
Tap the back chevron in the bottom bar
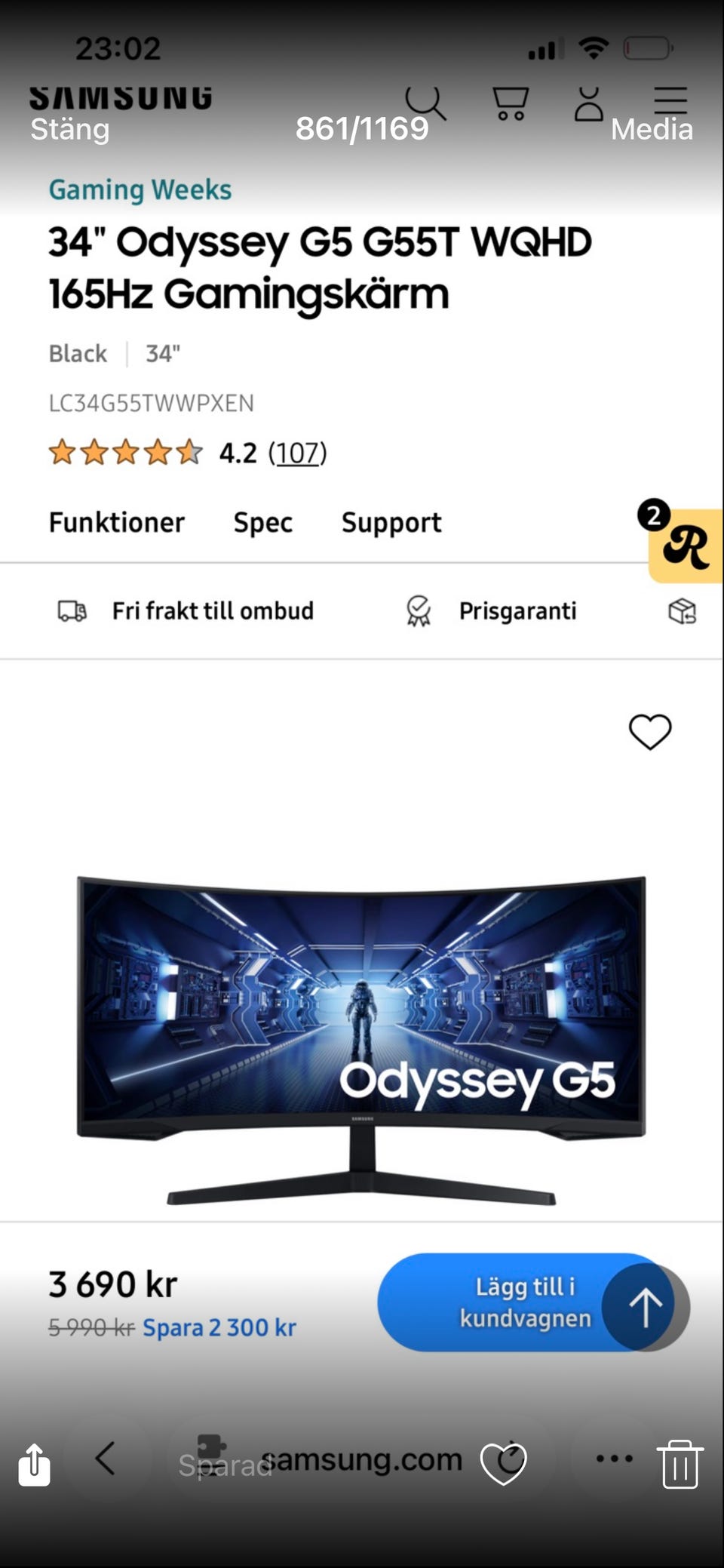[106, 1459]
